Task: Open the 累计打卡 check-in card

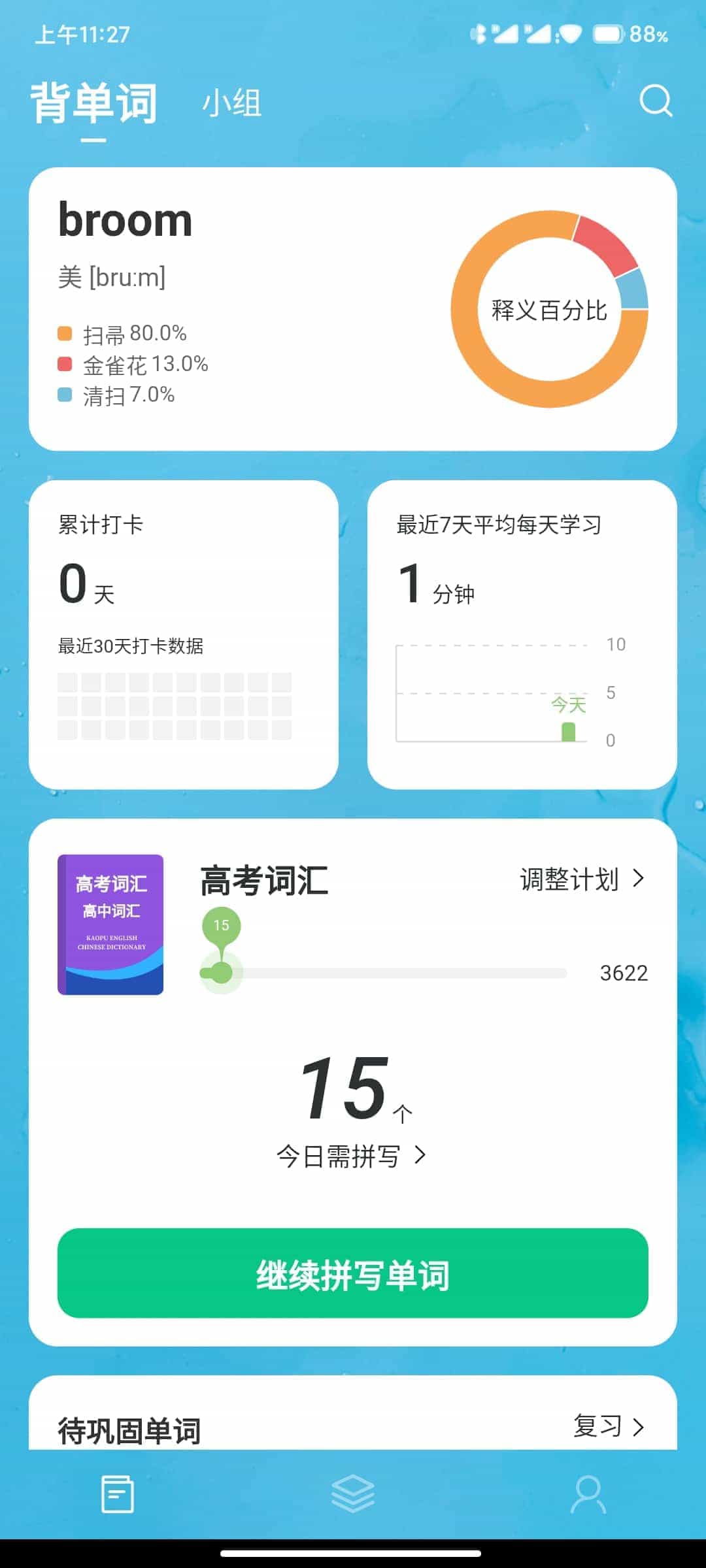Action: [x=183, y=634]
